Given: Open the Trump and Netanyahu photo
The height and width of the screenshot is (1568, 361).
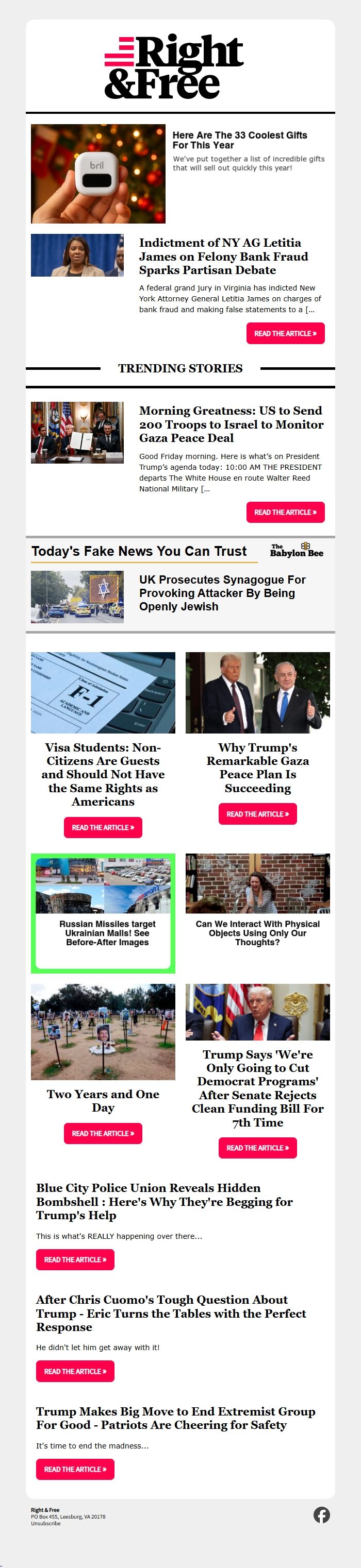Looking at the screenshot, I should coord(257,693).
